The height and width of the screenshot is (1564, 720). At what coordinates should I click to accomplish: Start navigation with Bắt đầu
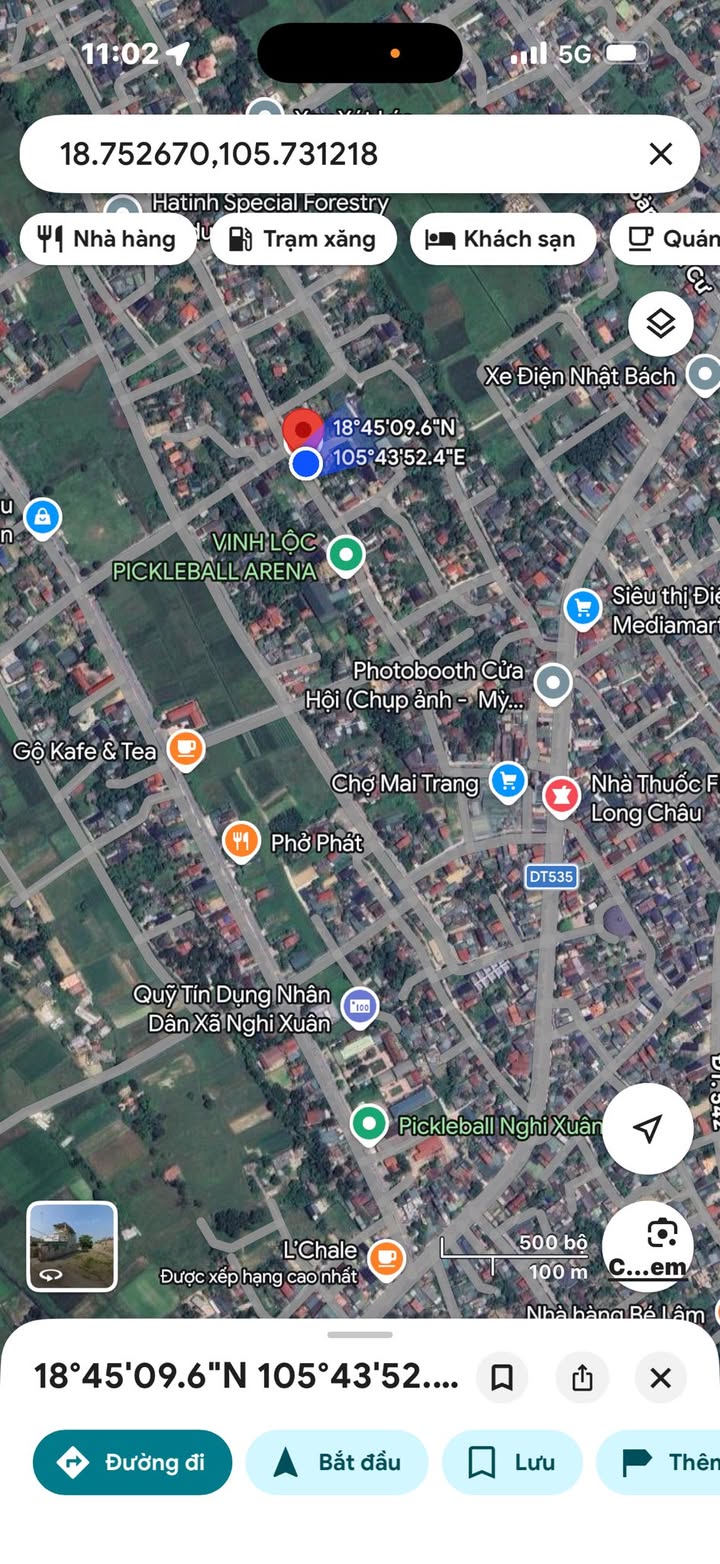click(x=337, y=1462)
